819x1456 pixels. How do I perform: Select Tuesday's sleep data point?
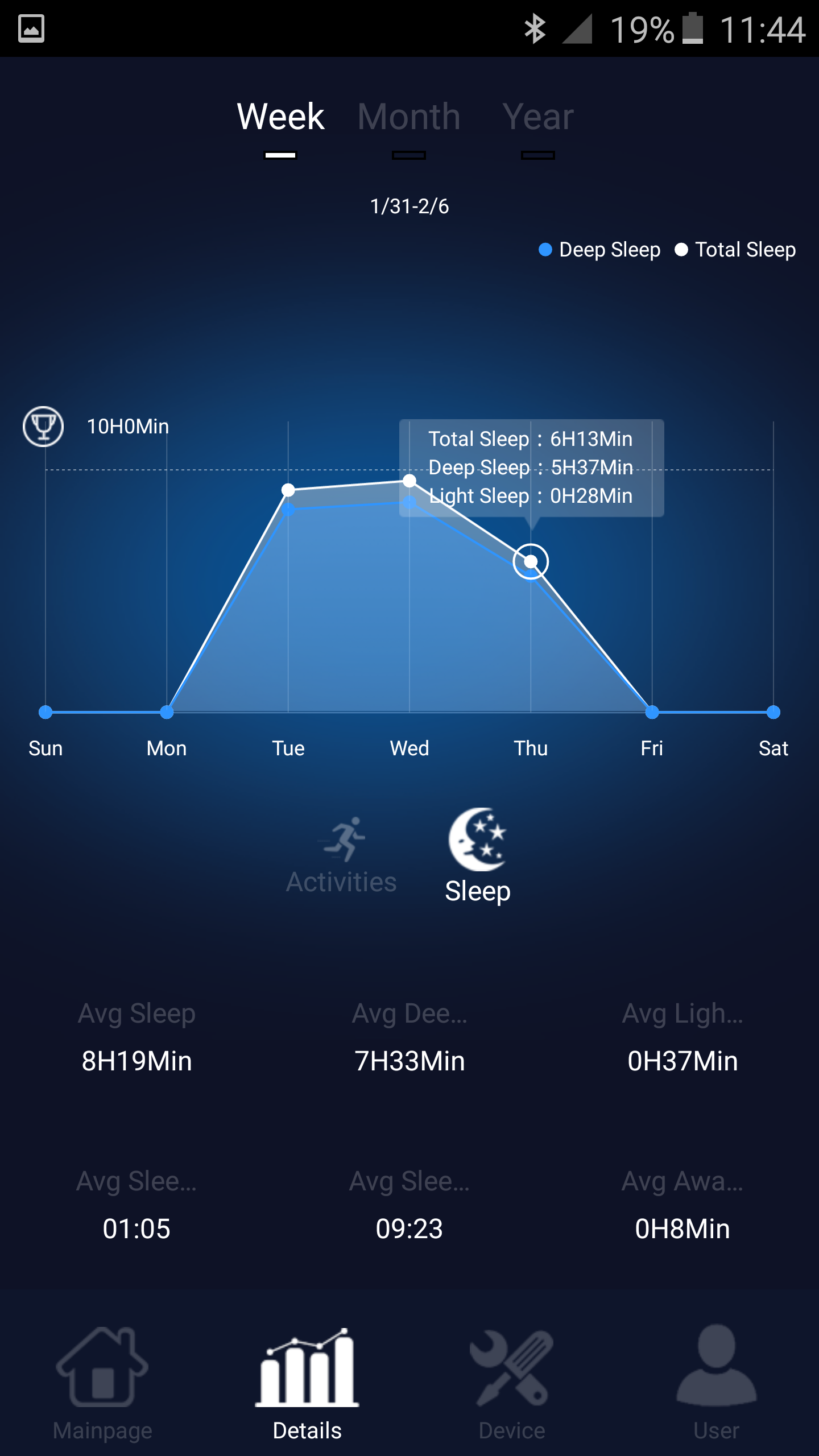[x=288, y=490]
